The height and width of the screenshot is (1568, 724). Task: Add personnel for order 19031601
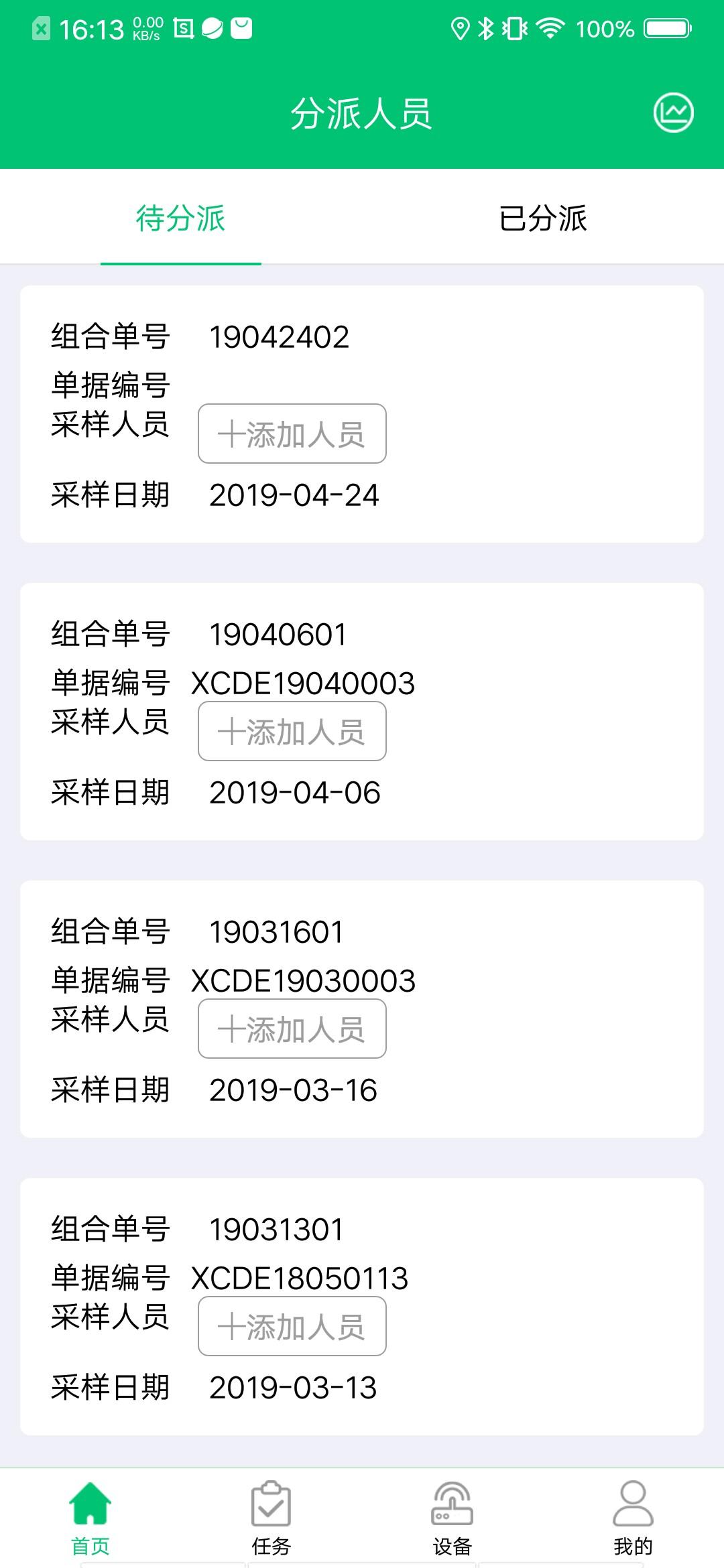(x=292, y=1029)
